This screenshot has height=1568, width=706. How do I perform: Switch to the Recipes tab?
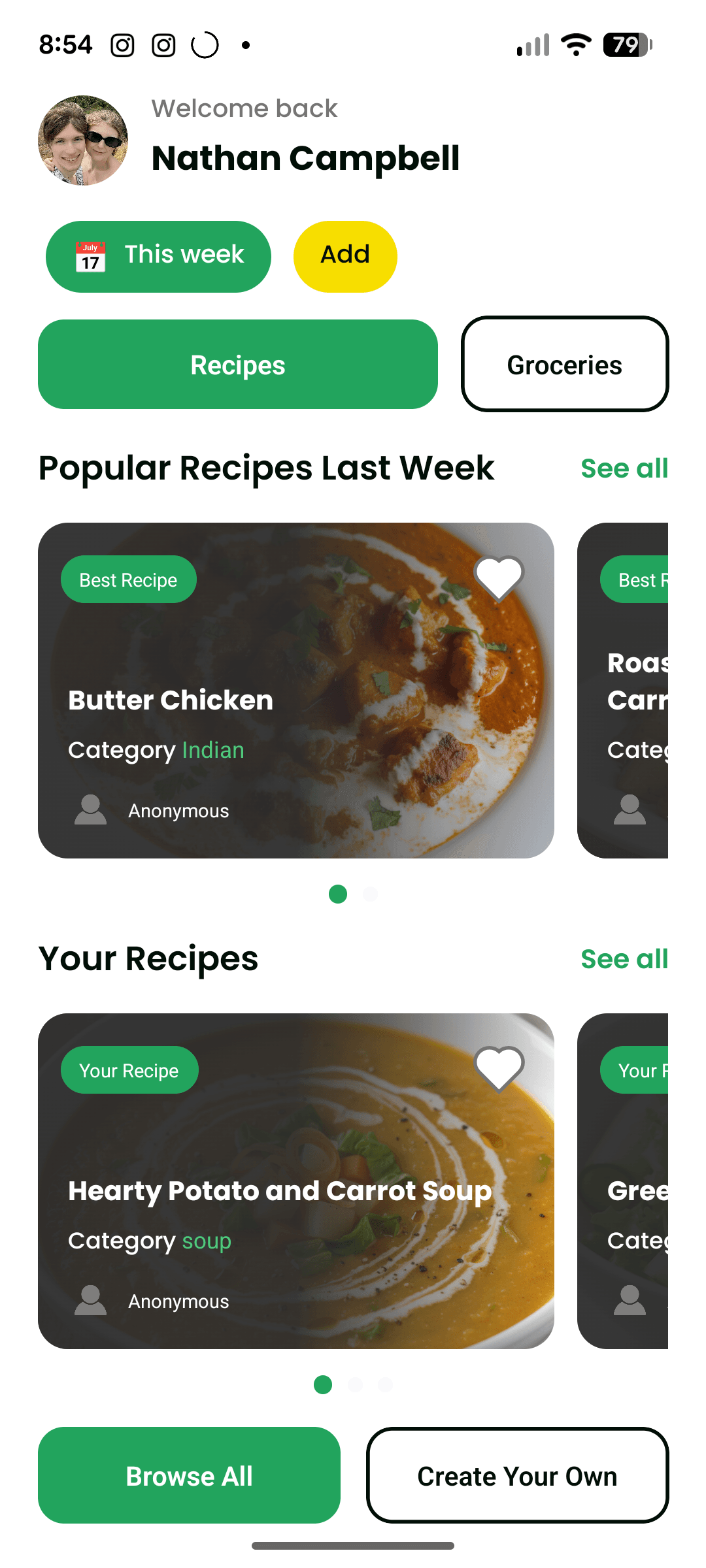pyautogui.click(x=238, y=365)
